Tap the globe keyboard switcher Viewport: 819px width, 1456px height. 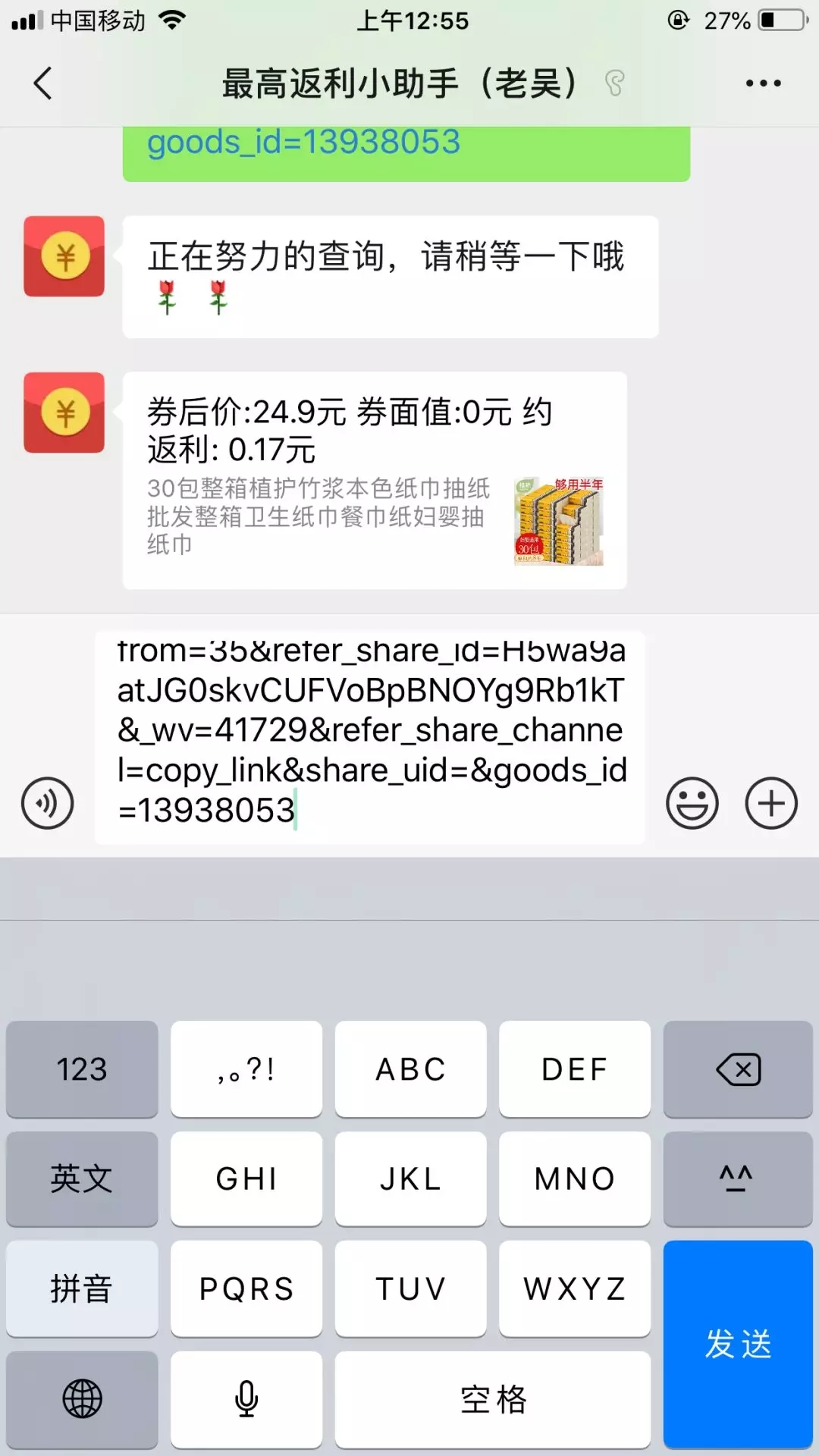click(82, 1398)
